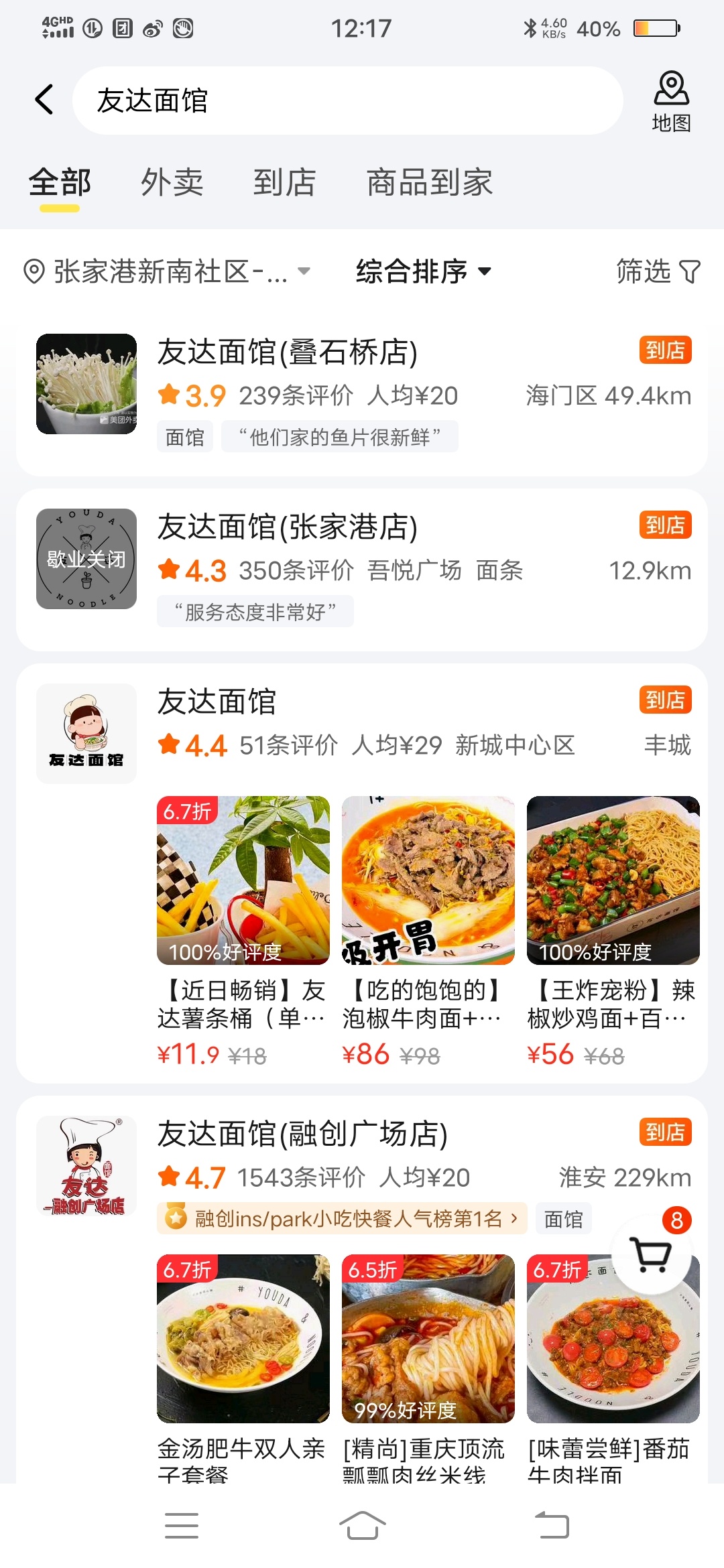Open the 友达薯条桶 deal at ¥11.9
Screen dimensions: 724x1568
coord(243,931)
